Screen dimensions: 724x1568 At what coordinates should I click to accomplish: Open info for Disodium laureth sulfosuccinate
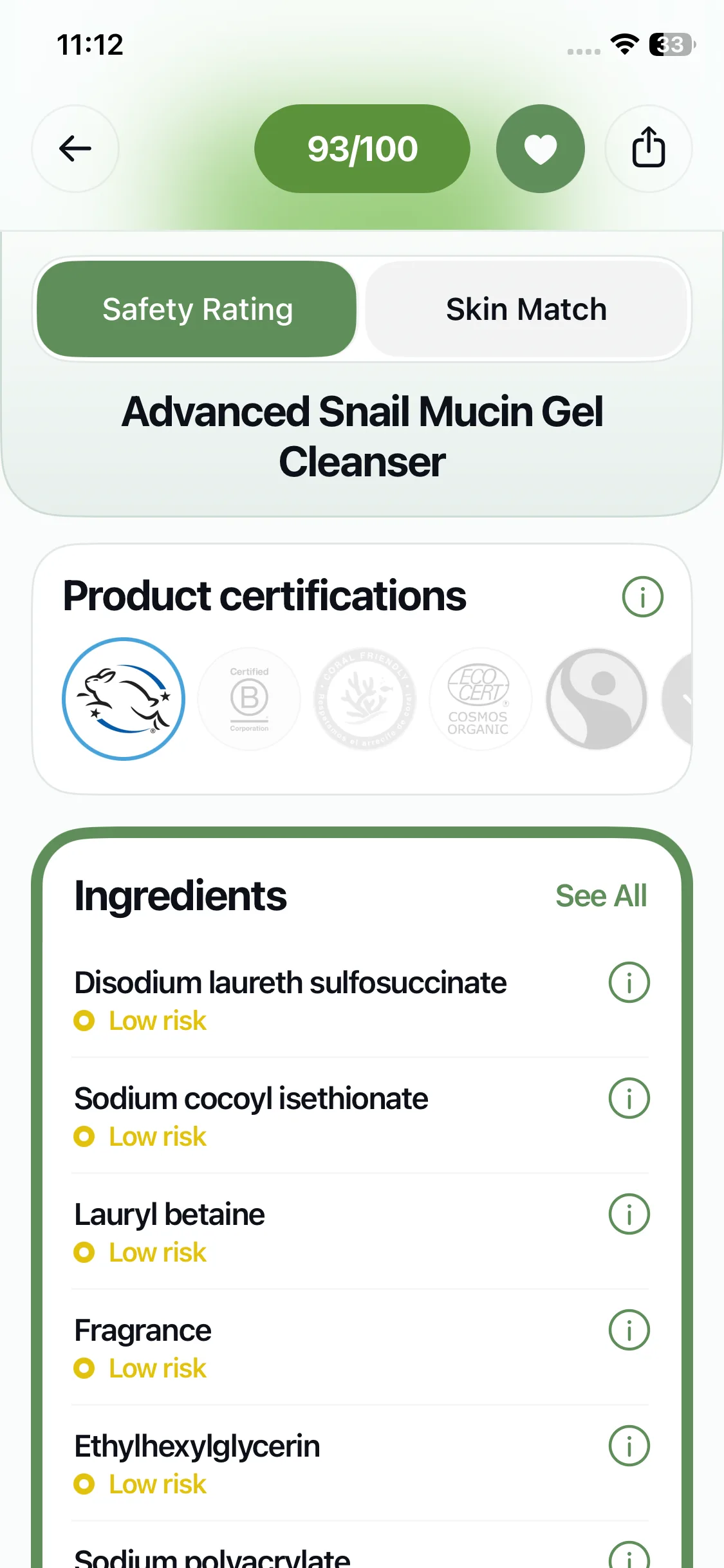[629, 982]
